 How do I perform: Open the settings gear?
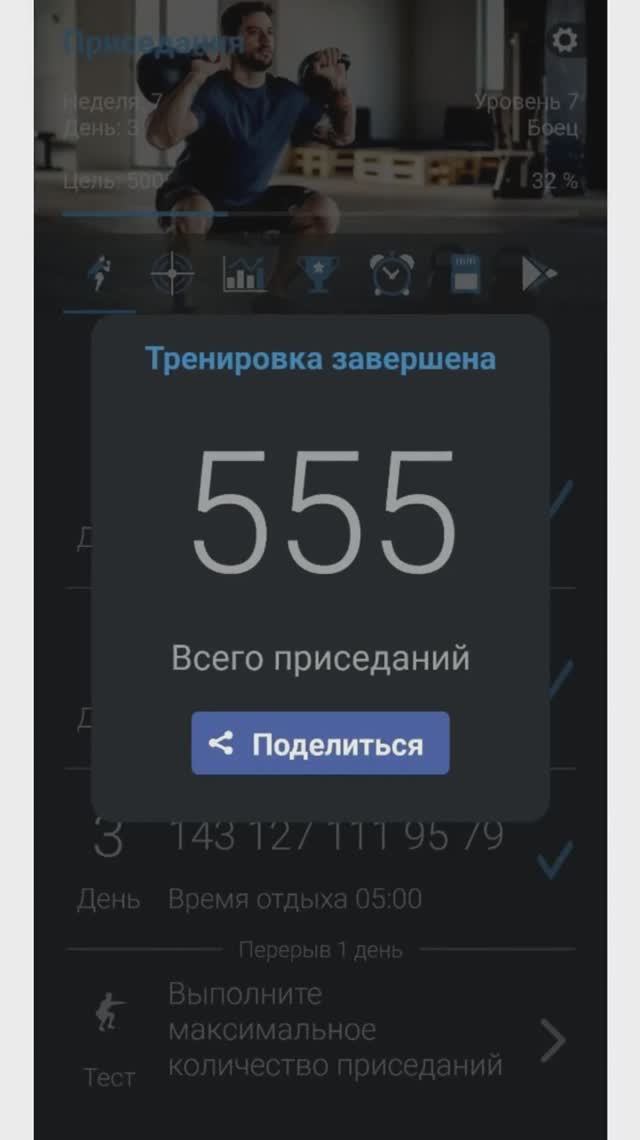(565, 40)
